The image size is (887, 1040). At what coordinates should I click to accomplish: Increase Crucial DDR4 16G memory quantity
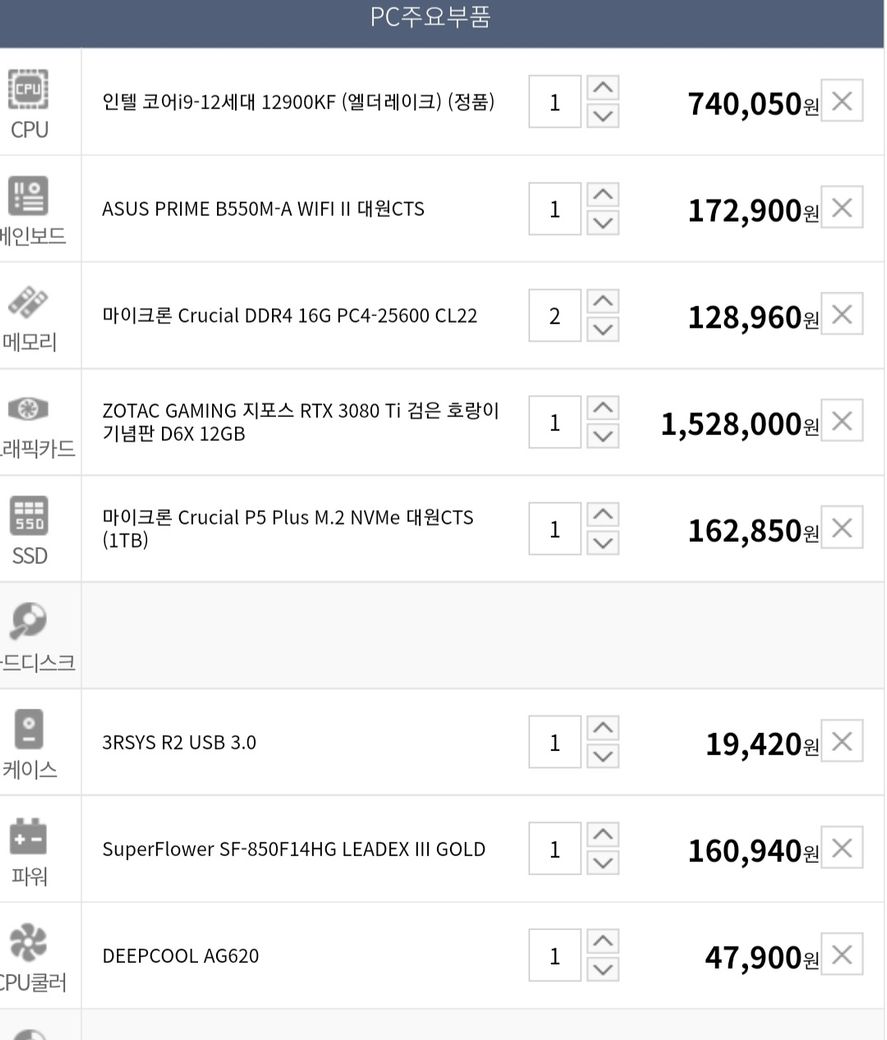(602, 301)
